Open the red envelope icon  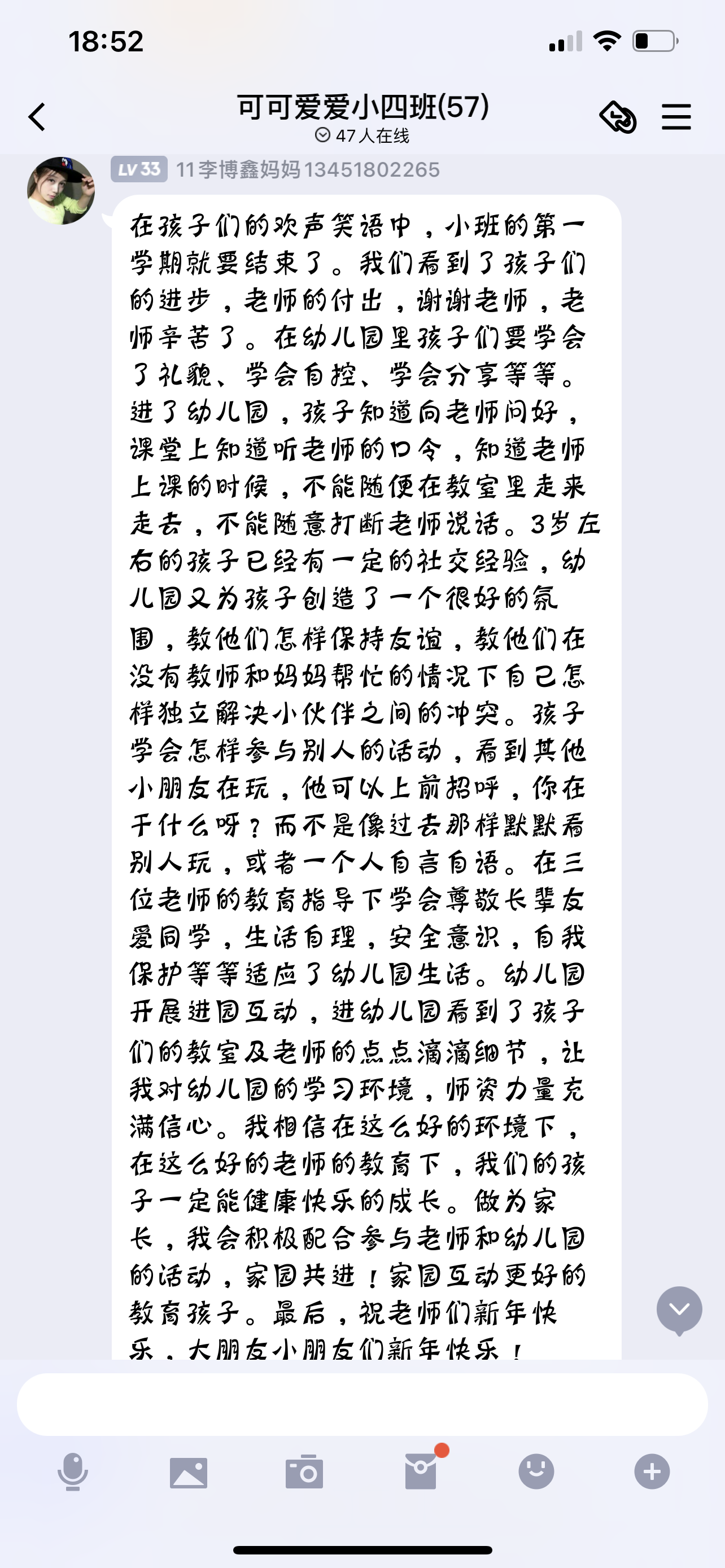pos(421,1472)
